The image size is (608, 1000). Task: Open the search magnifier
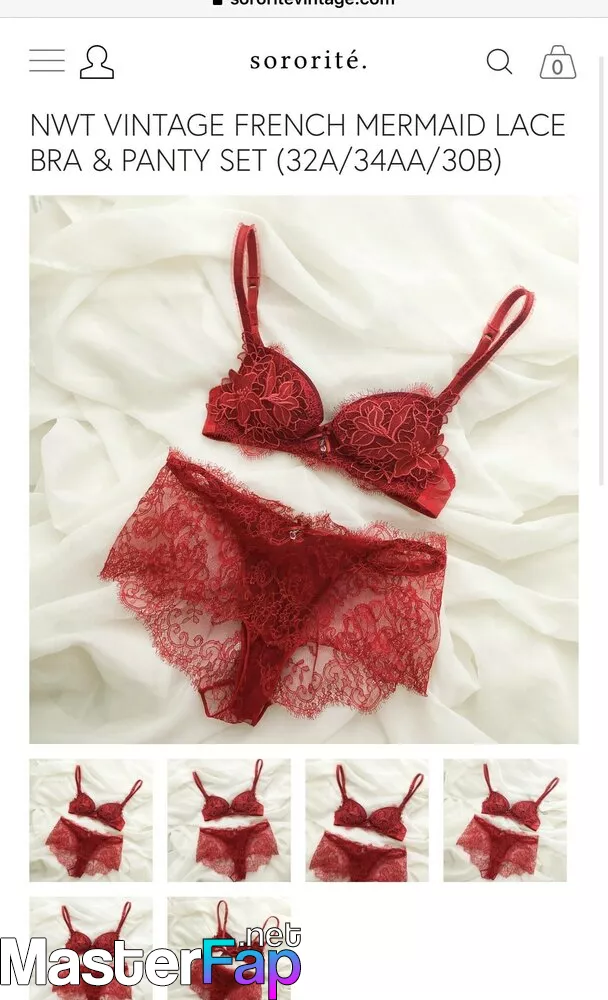pyautogui.click(x=499, y=62)
